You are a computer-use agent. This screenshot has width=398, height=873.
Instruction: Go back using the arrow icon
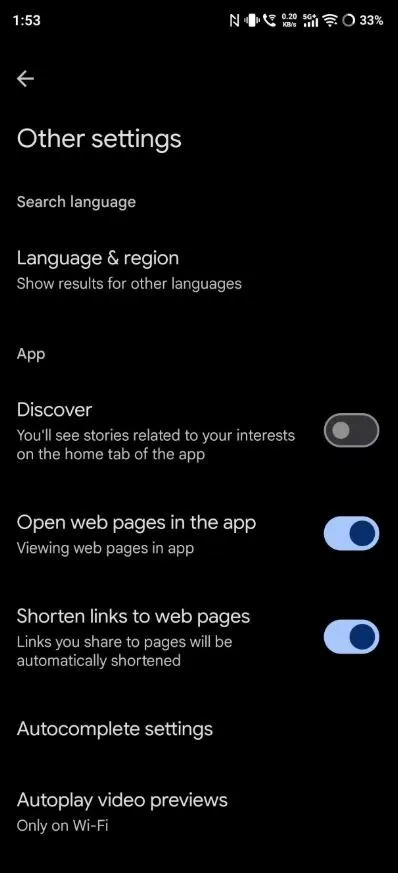coord(26,79)
